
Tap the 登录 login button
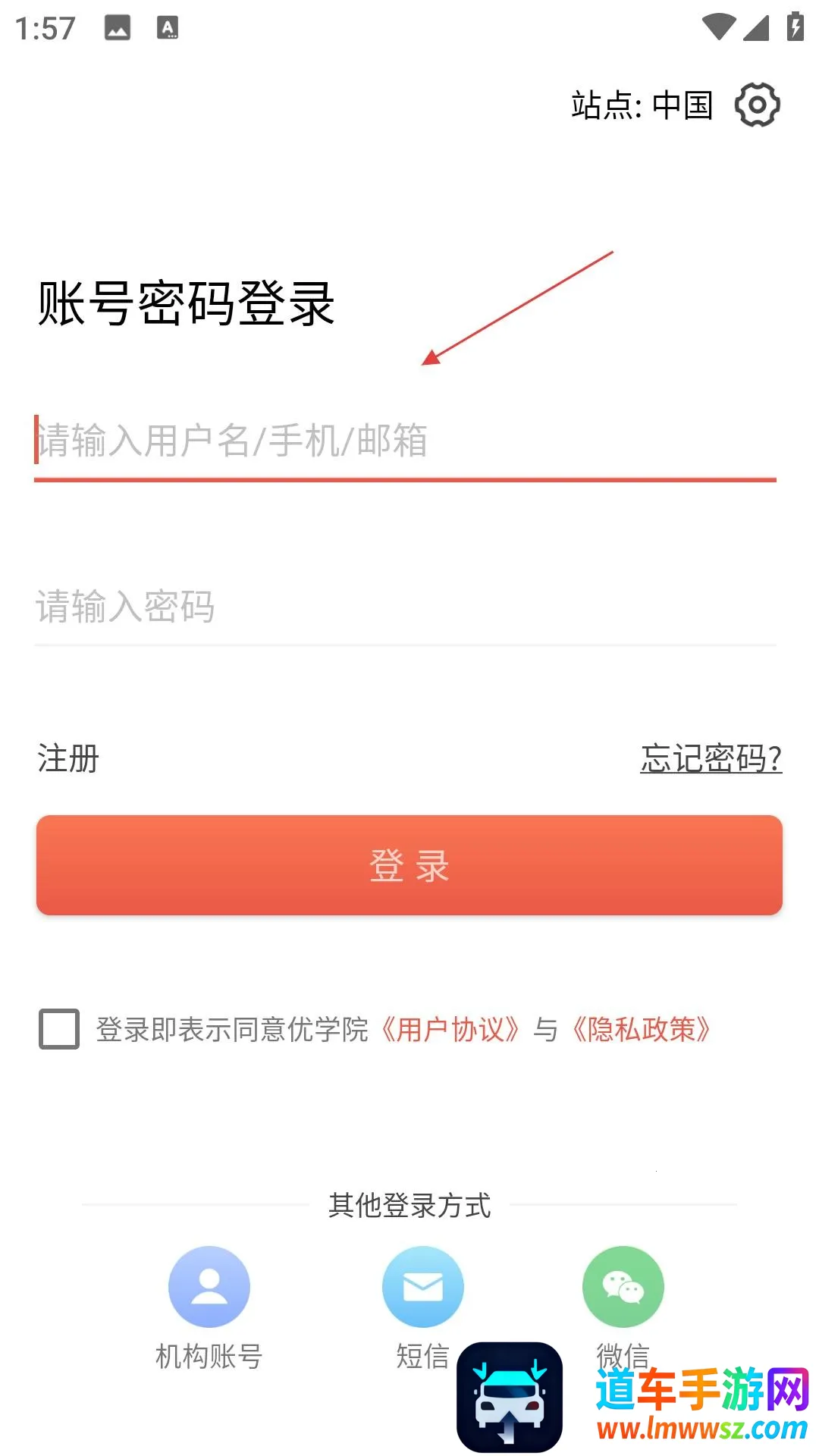tap(409, 865)
